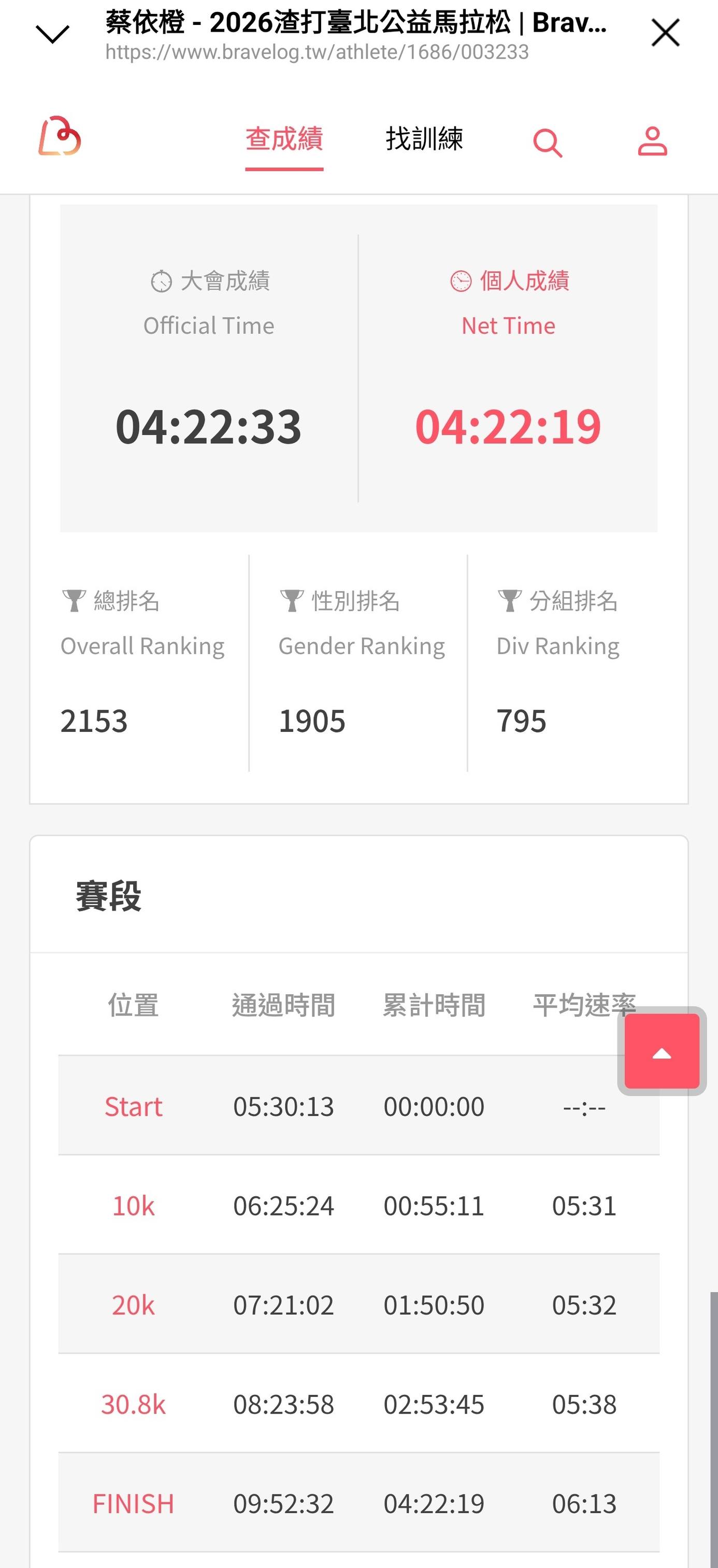Select the Overall Ranking trophy icon
718x1568 pixels.
coord(74,600)
